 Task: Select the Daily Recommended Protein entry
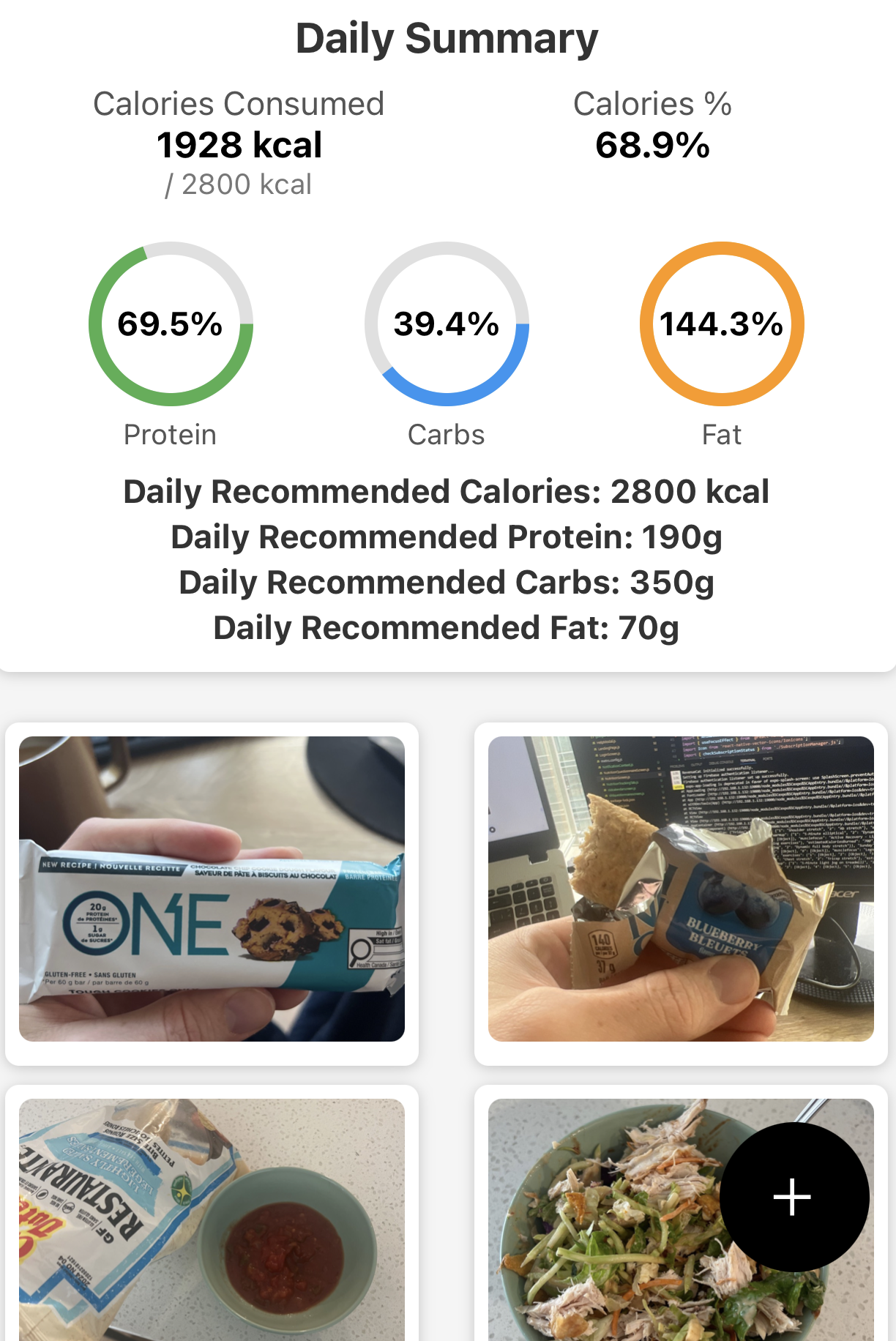coord(447,537)
